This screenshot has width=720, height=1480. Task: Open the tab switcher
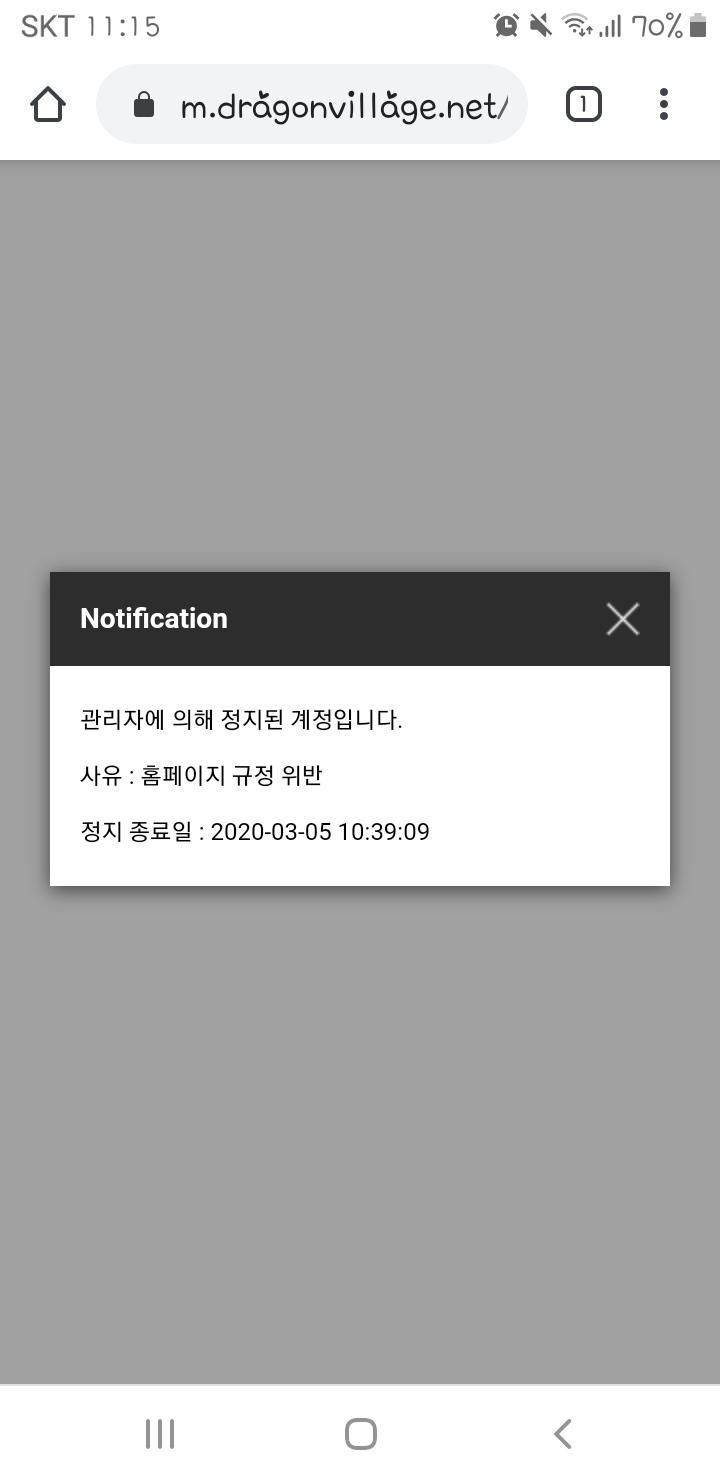[584, 104]
